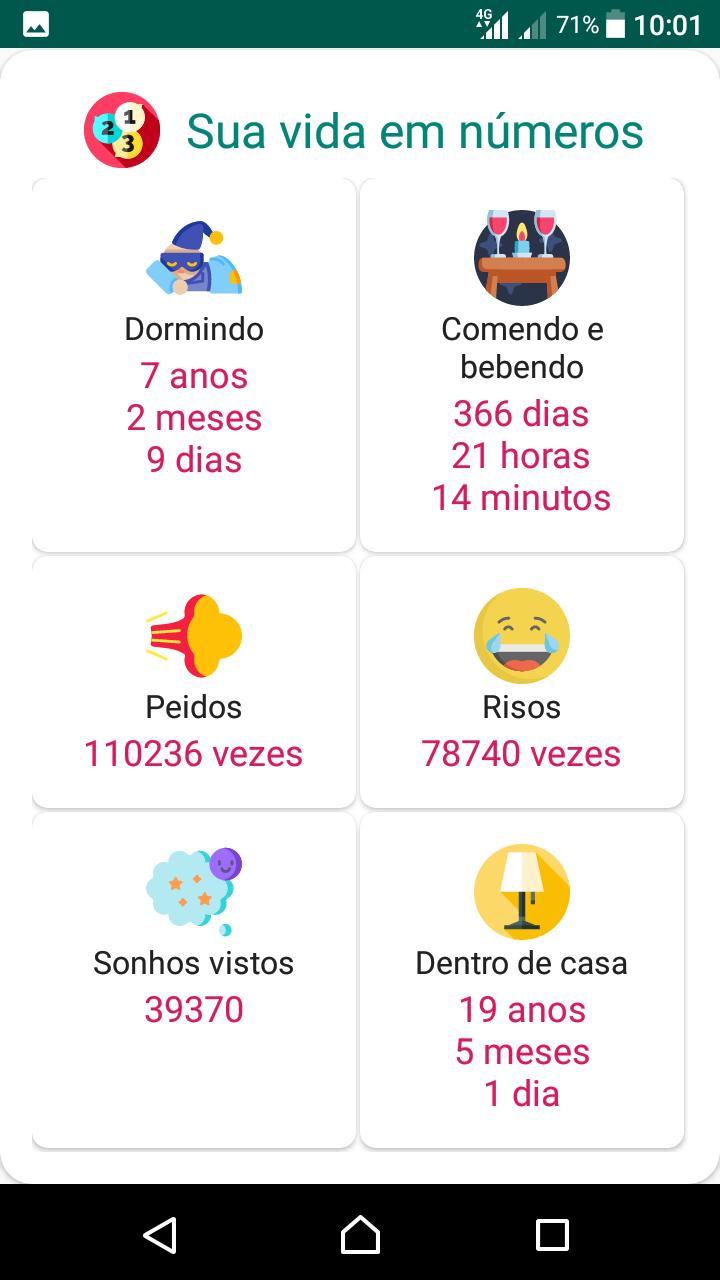Go to the home screen
The image size is (720, 1280).
360,1234
